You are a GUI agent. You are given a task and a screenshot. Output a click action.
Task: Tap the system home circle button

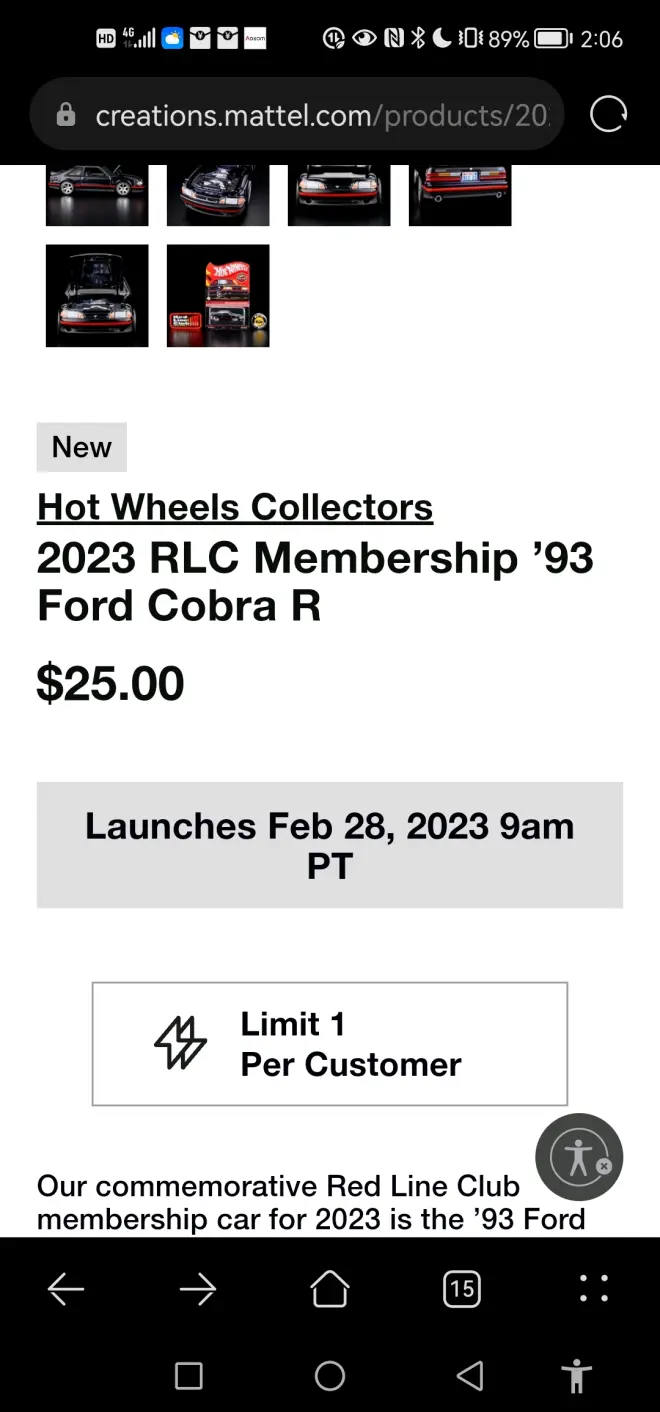point(330,1376)
